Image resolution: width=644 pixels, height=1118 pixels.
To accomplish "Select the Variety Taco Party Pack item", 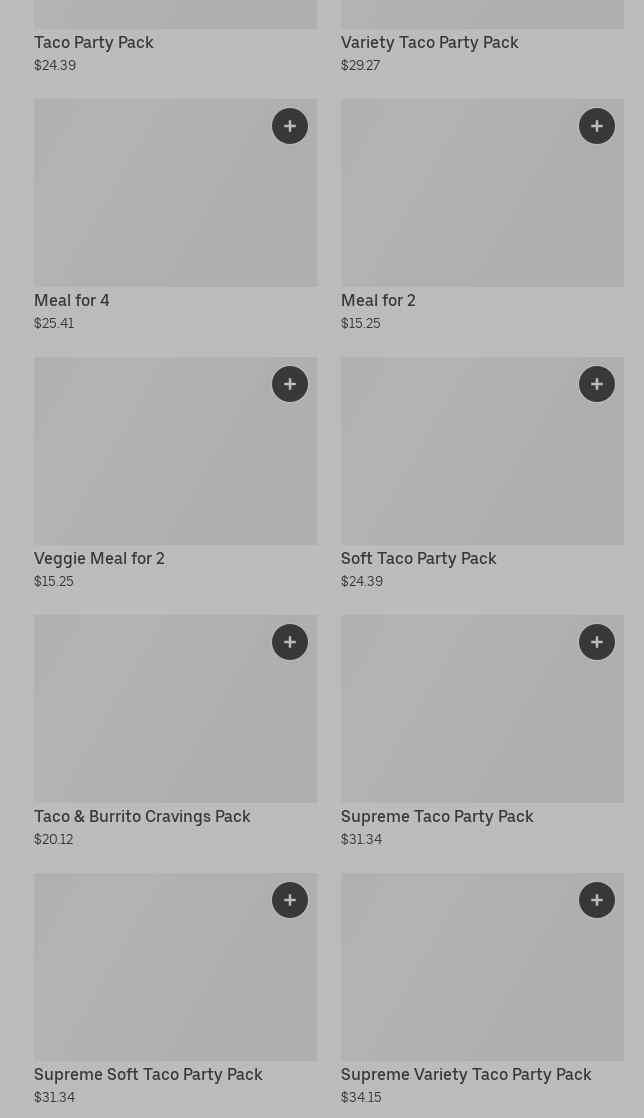I will [x=429, y=42].
